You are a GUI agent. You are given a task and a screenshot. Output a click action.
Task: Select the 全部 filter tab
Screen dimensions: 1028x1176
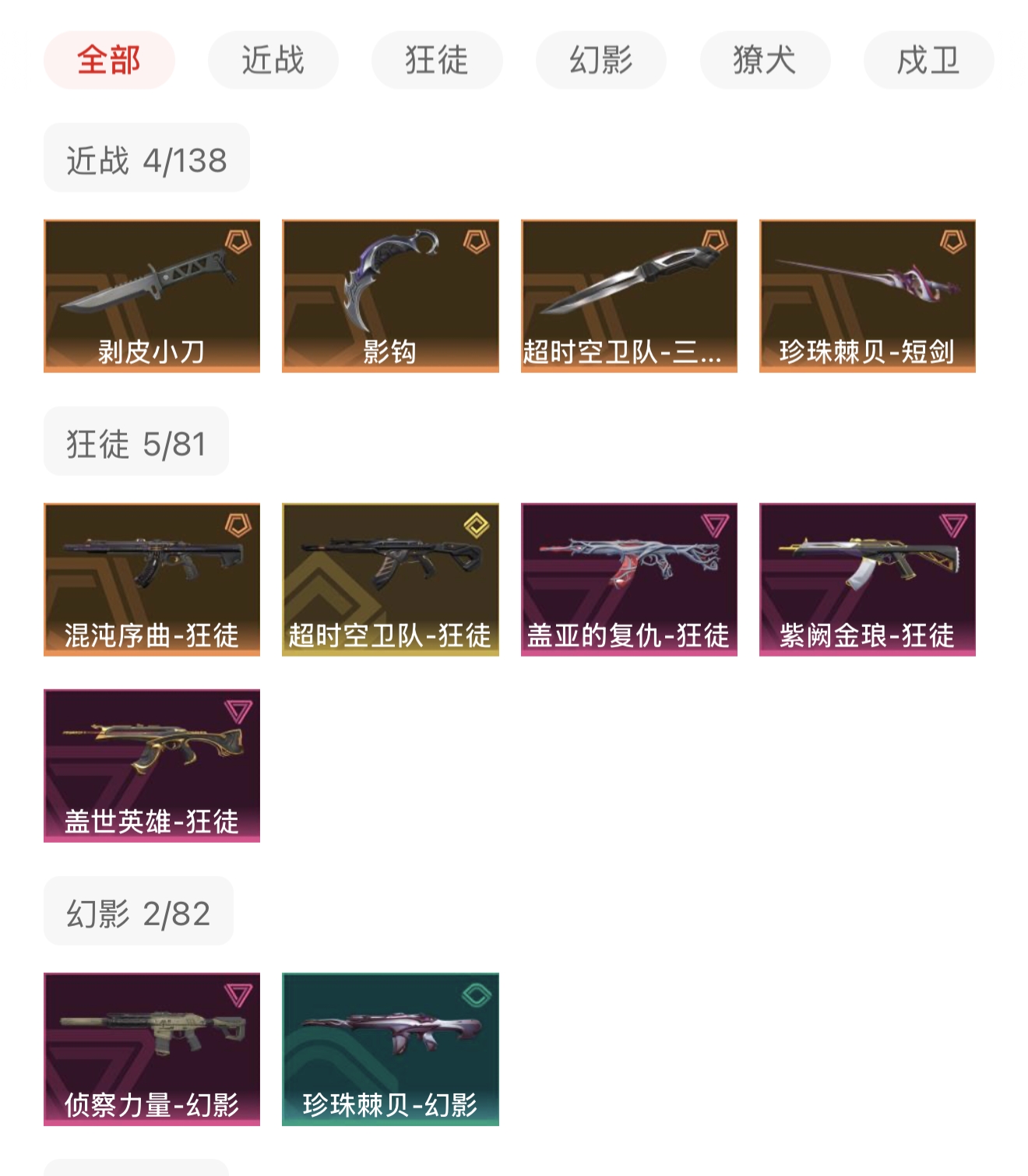[109, 60]
